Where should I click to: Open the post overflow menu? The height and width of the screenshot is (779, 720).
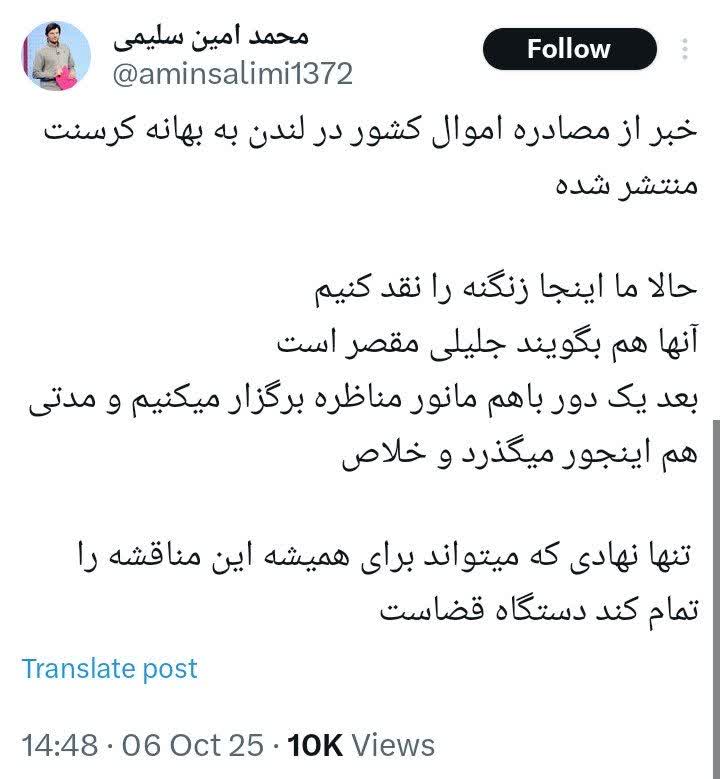coord(685,49)
